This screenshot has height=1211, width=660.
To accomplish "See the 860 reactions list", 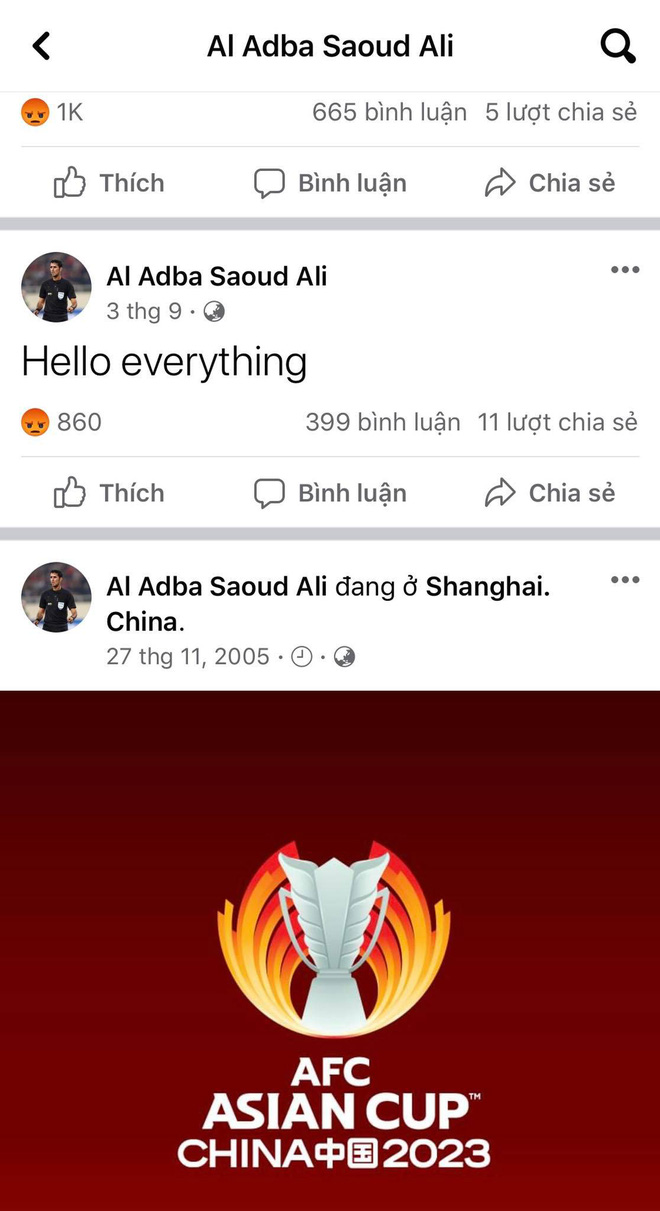I will coord(62,422).
